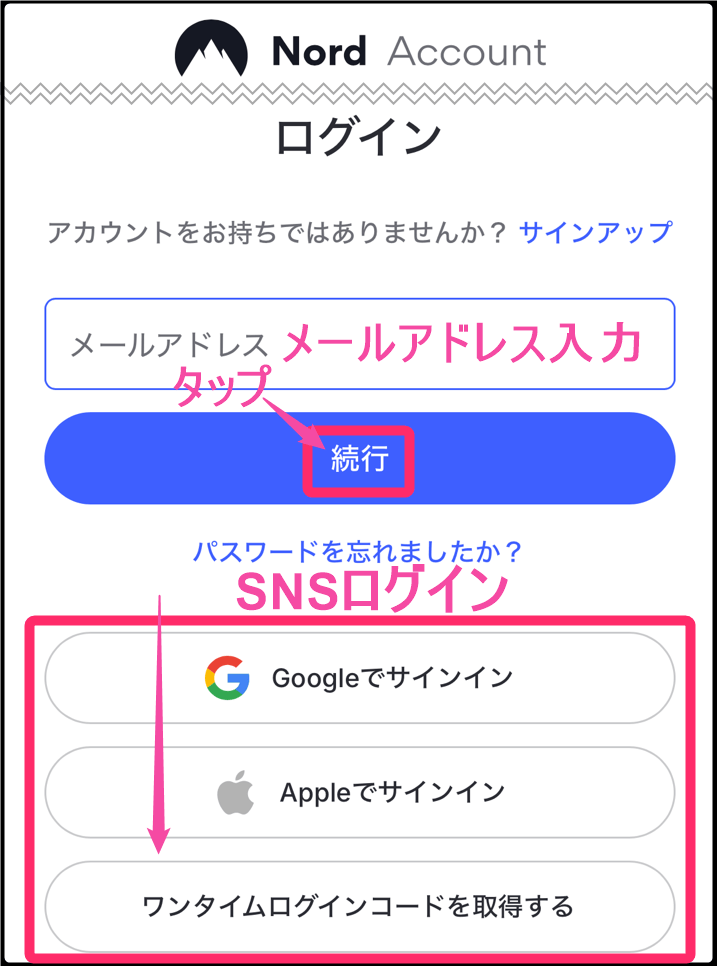Get a one-time login code
The height and width of the screenshot is (966, 717).
click(x=359, y=906)
